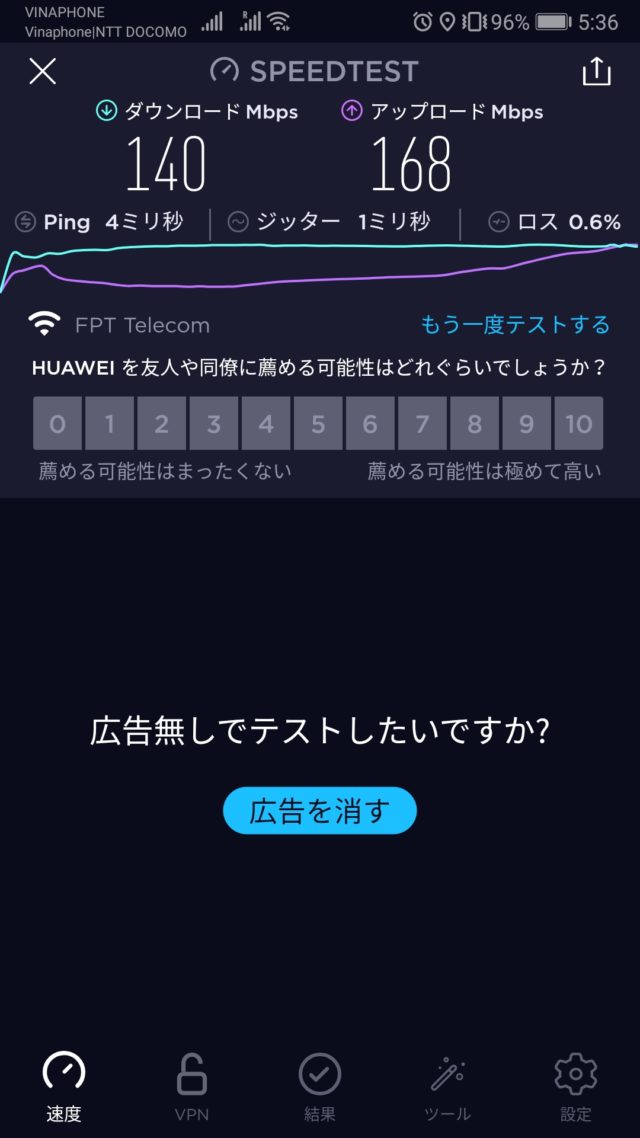Screen dimensions: 640x1138
Task: Tap the 広告を消す button
Action: click(319, 810)
